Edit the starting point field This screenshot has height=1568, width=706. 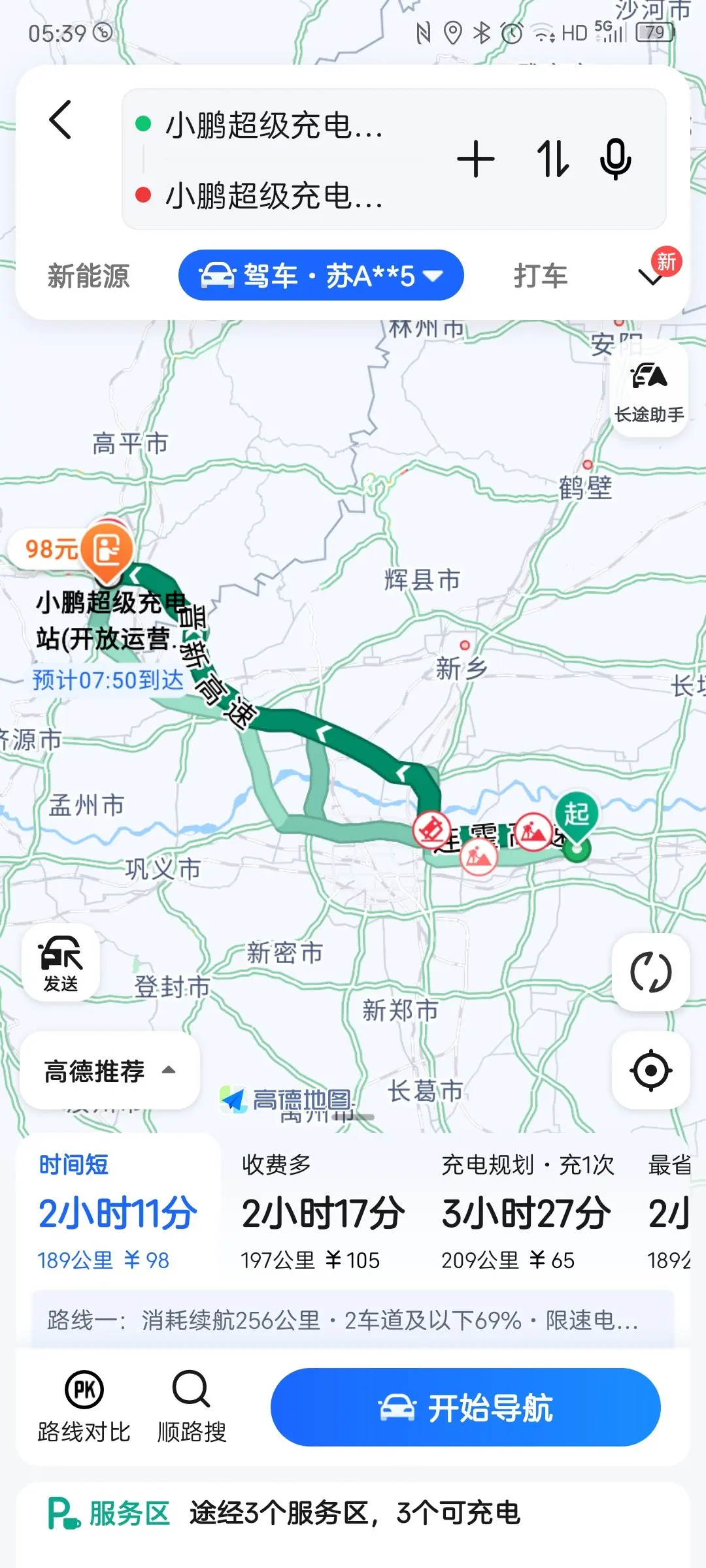click(x=275, y=125)
